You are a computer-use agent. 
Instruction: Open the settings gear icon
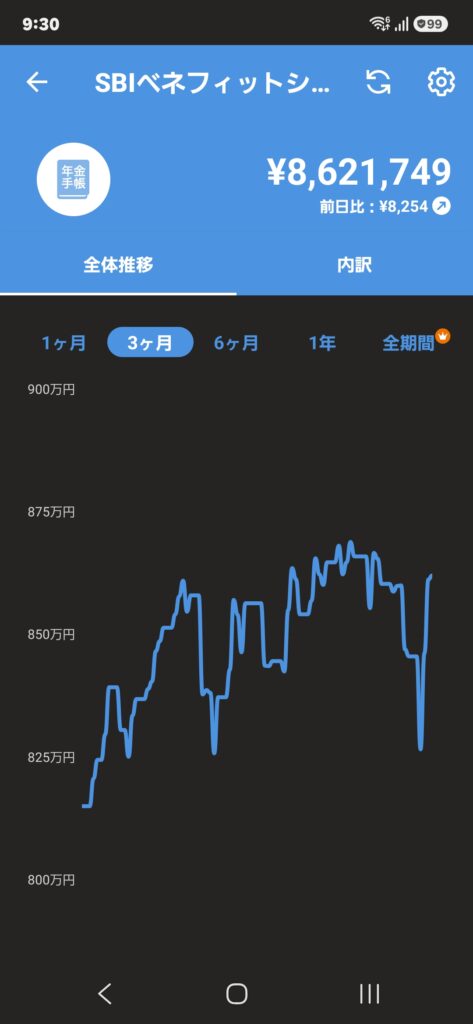(441, 82)
